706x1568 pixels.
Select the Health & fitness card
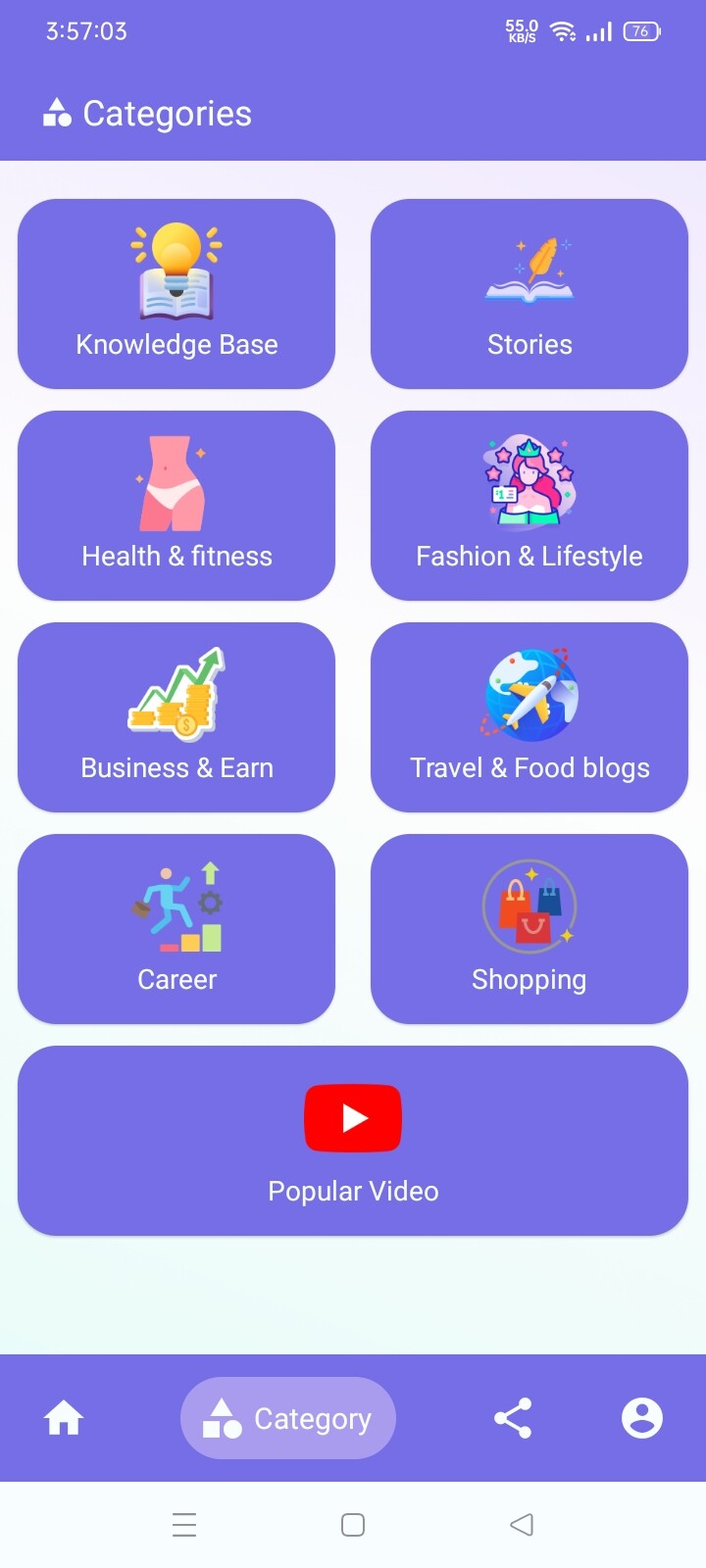point(176,506)
